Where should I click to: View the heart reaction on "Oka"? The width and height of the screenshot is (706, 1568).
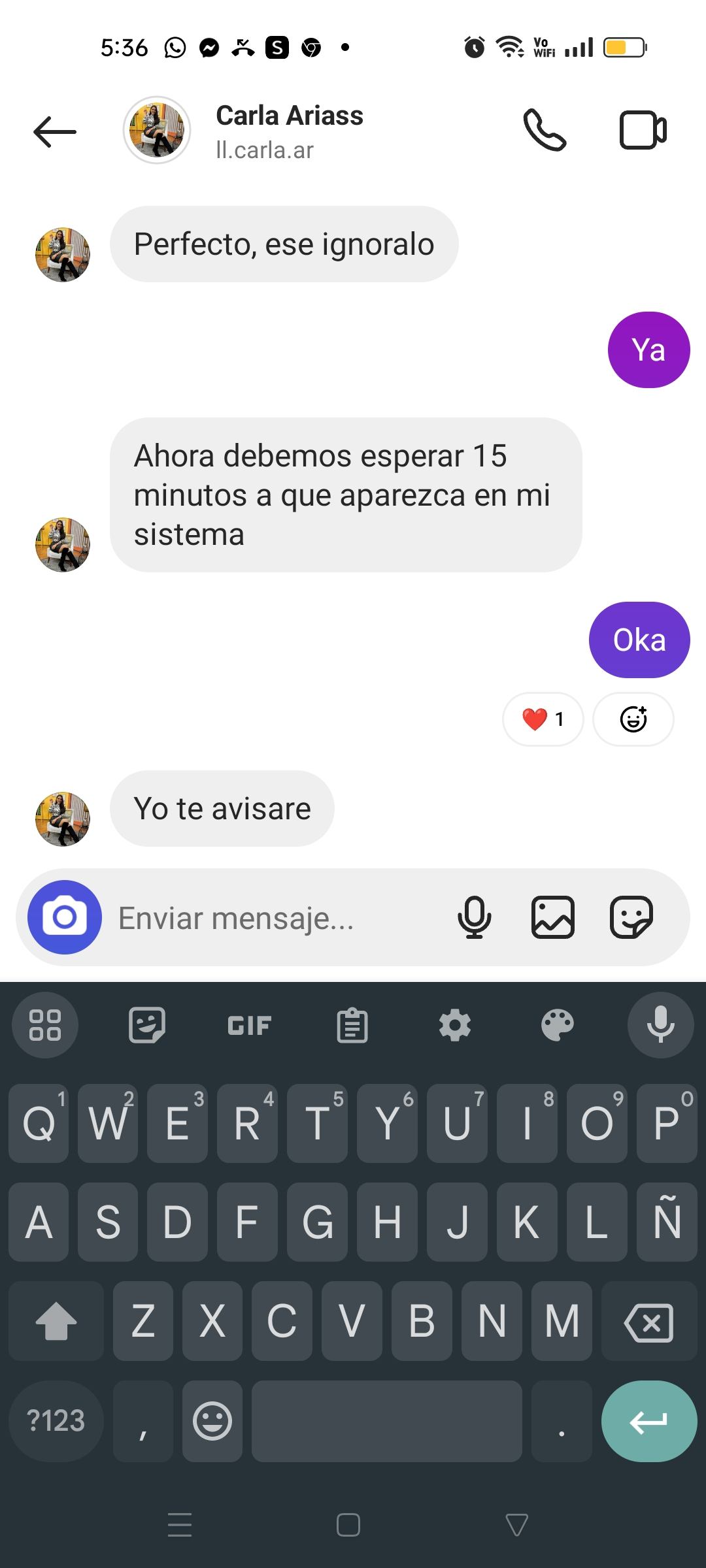point(543,719)
